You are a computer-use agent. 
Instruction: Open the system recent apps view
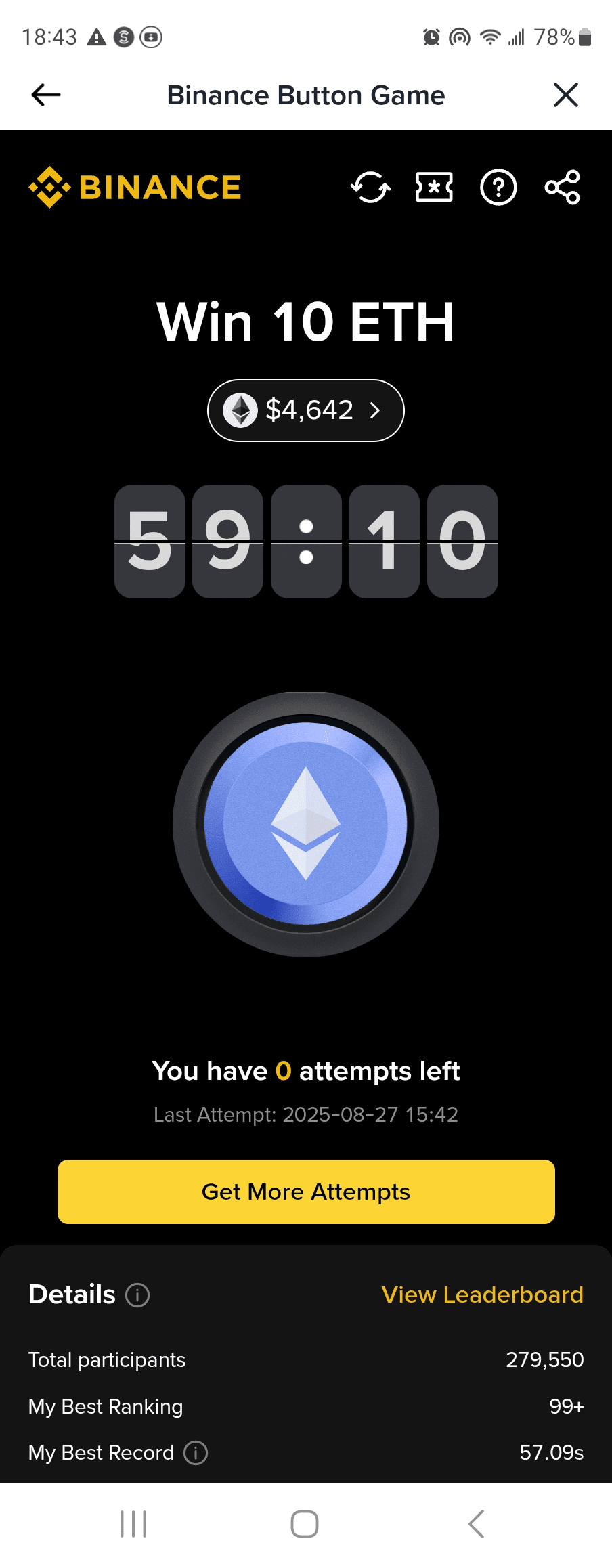(x=133, y=1524)
